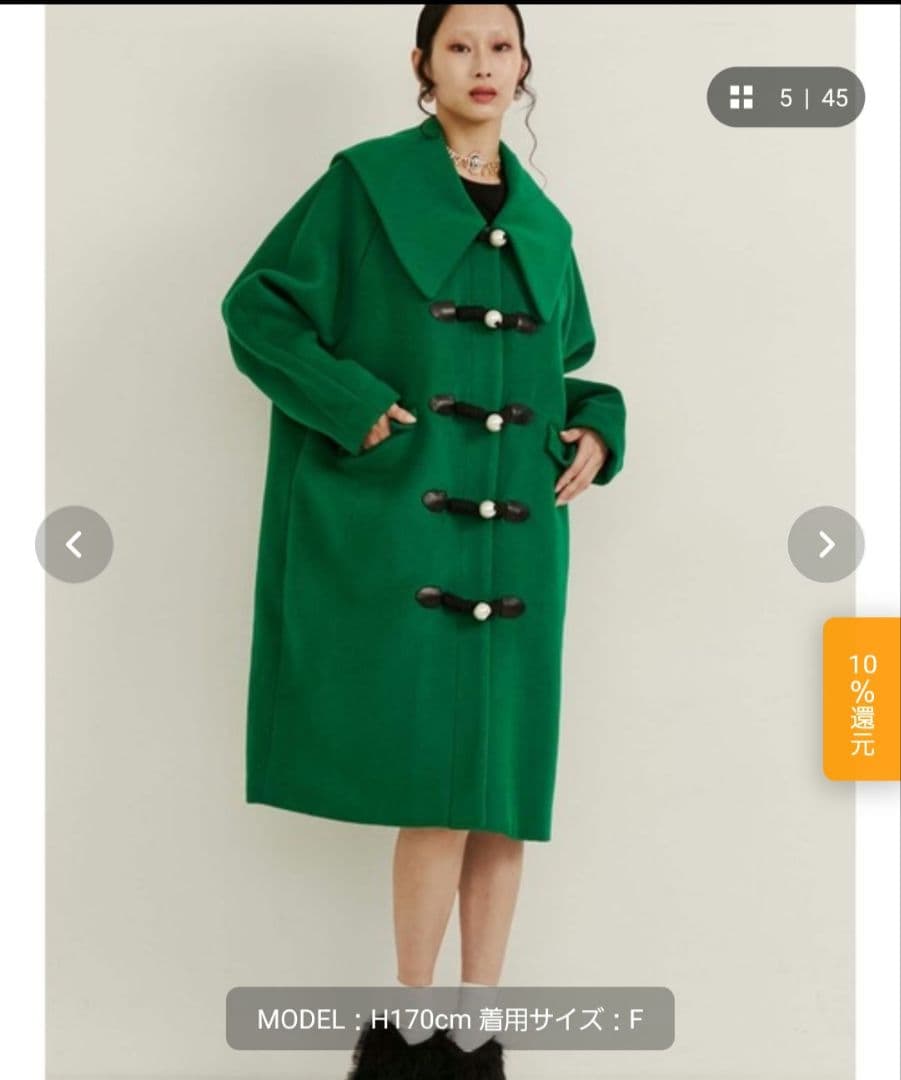Tap the grid icon next to image counter
The width and height of the screenshot is (901, 1080).
740,98
